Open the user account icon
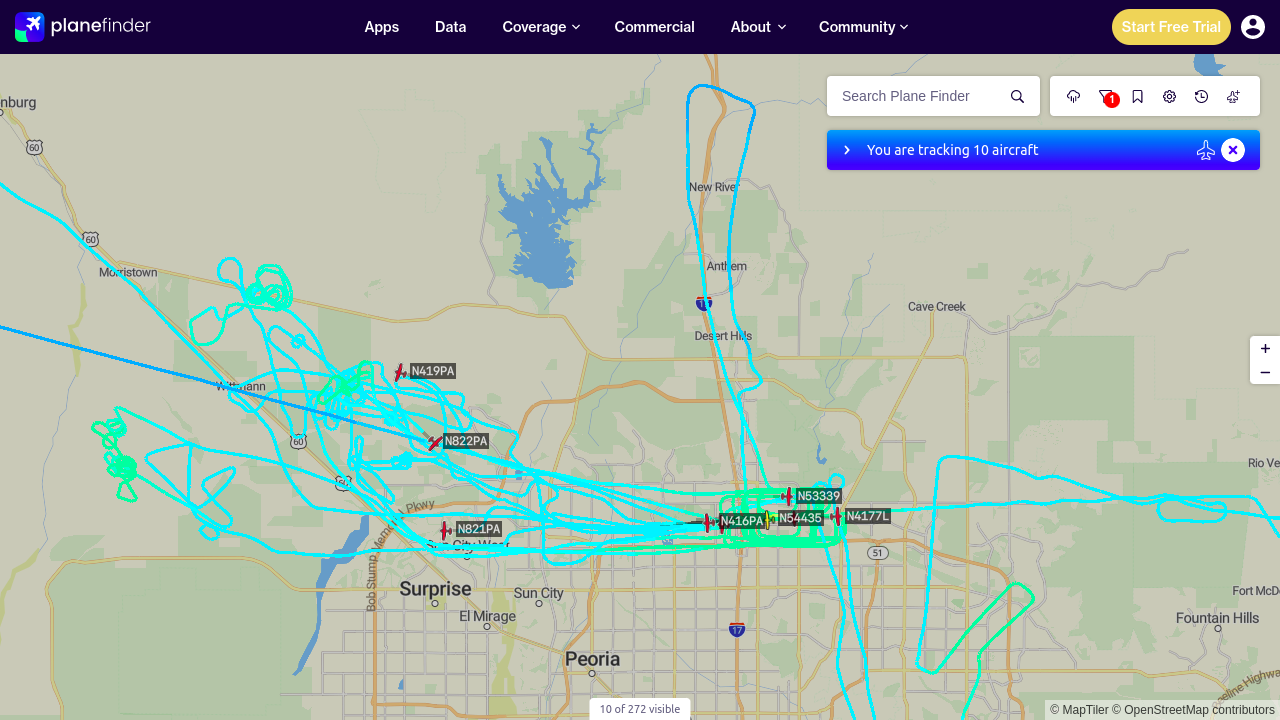The width and height of the screenshot is (1280, 720). point(1253,27)
